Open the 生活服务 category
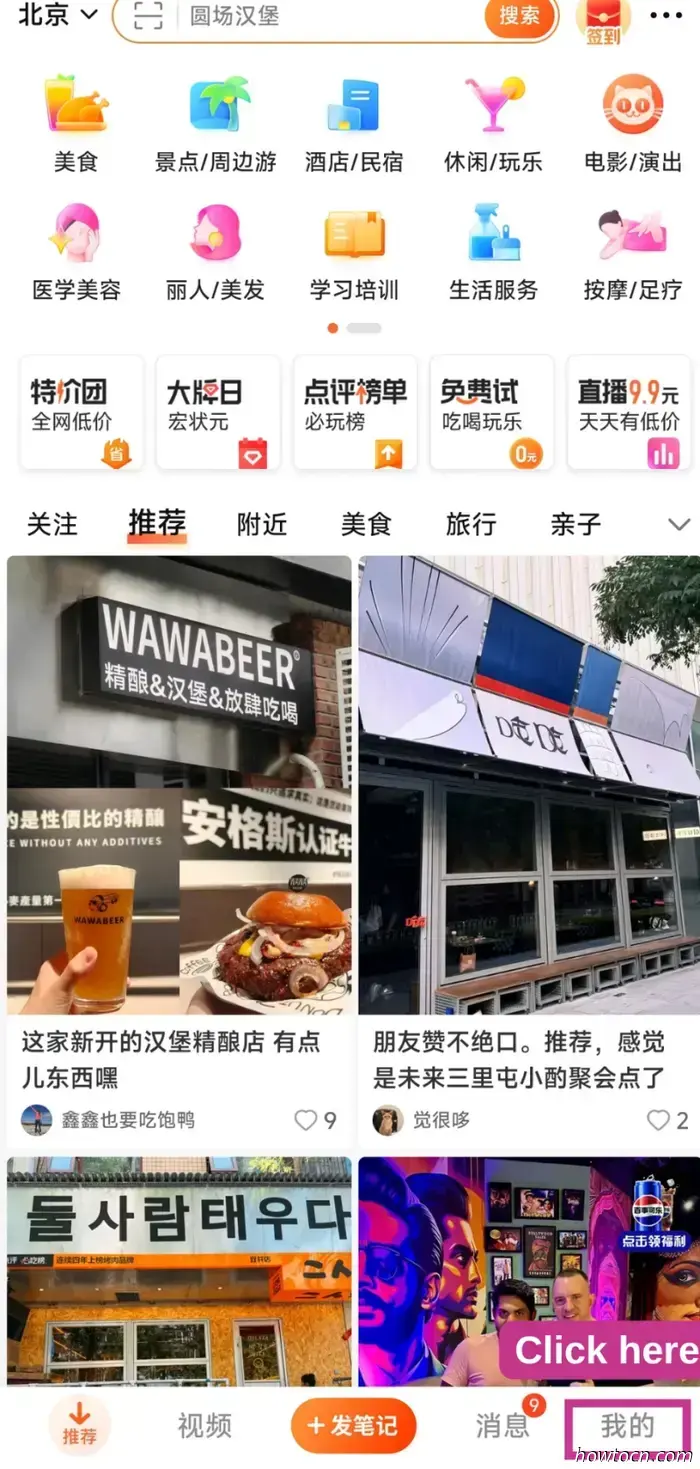Image resolution: width=700 pixels, height=1469 pixels. [x=493, y=252]
